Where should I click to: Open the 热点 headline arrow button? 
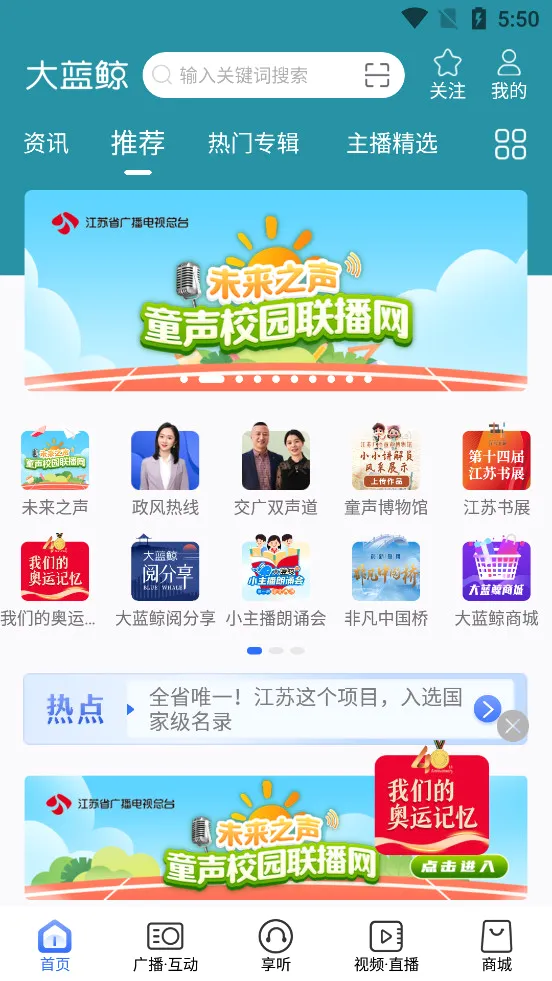pos(487,709)
